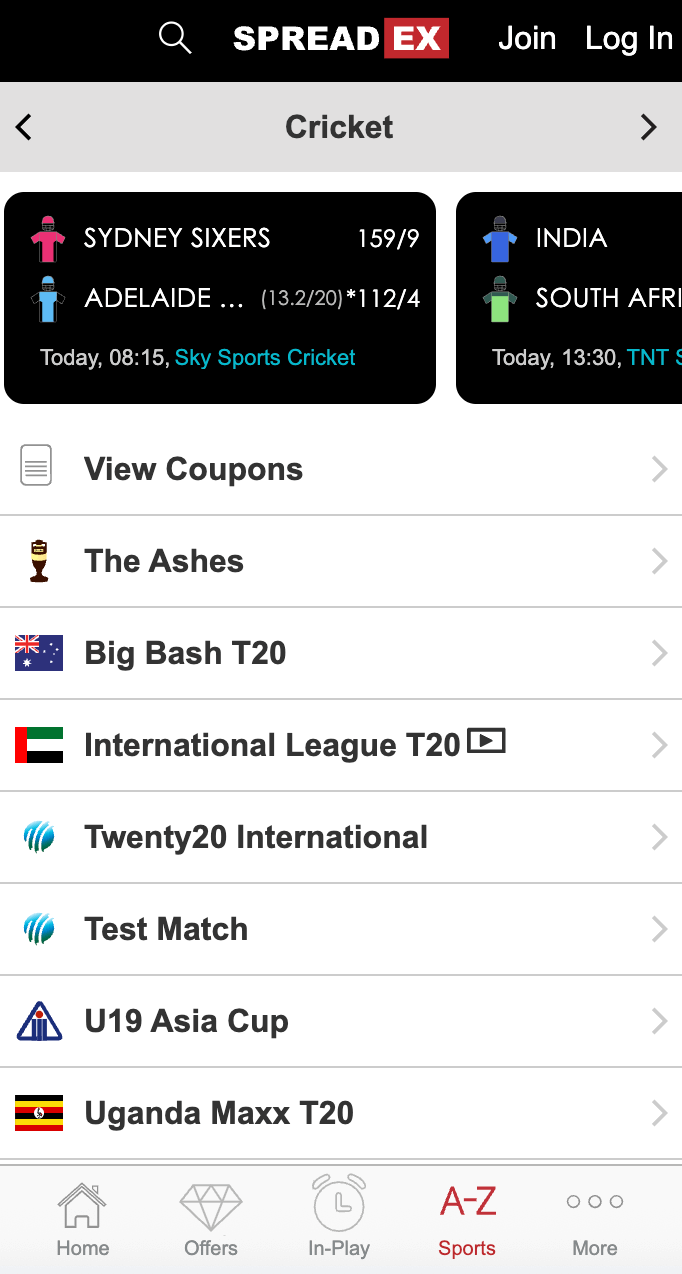Open The Ashes markets
This screenshot has width=682, height=1274.
340,561
